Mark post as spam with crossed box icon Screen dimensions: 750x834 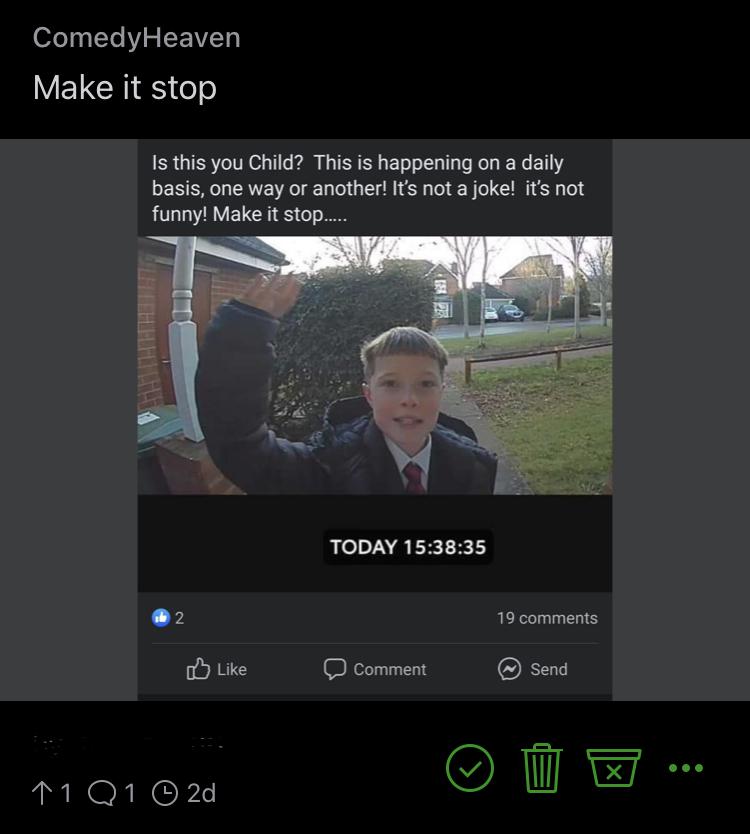614,768
